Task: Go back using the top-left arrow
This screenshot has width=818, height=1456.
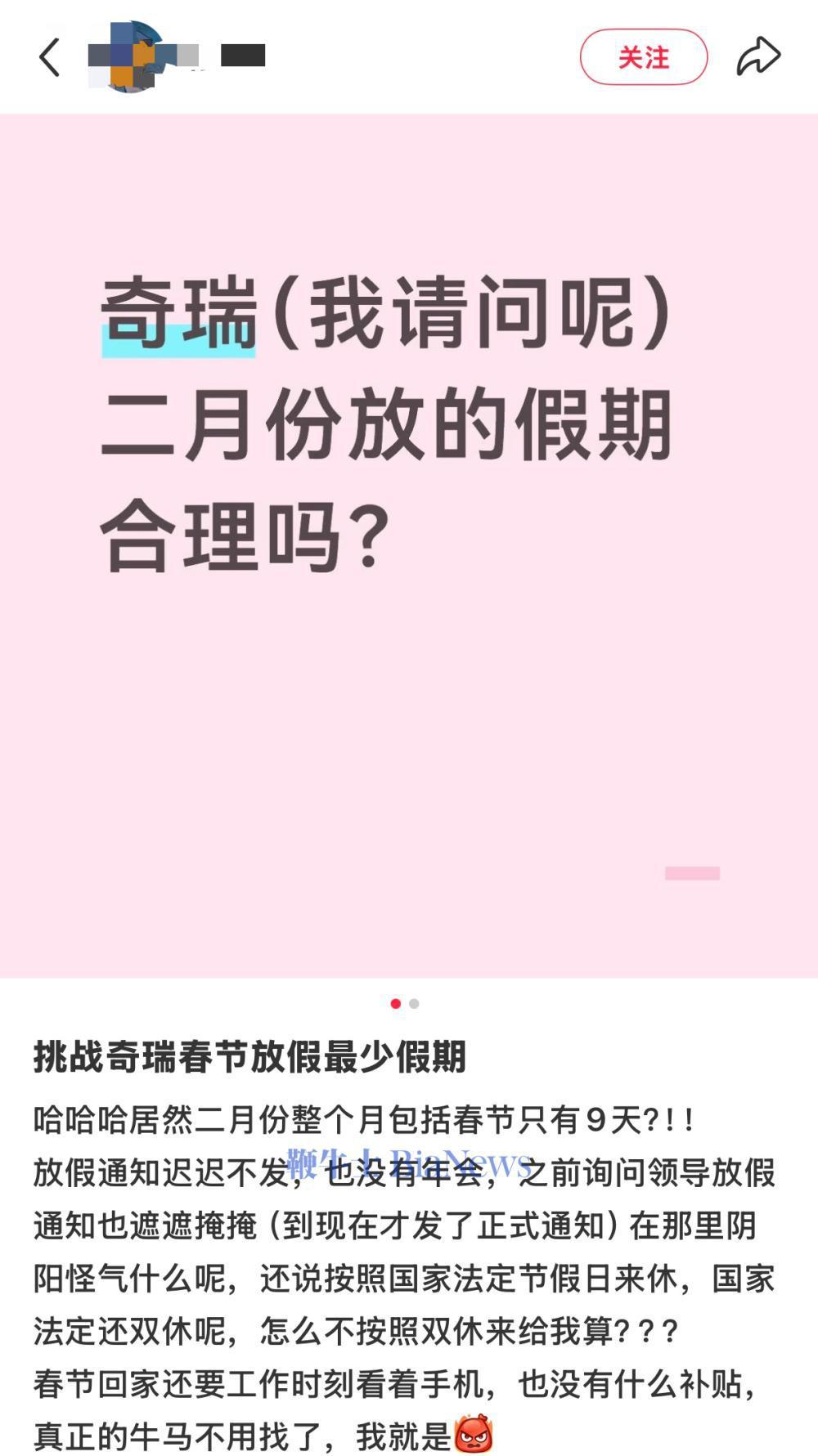Action: pyautogui.click(x=49, y=57)
